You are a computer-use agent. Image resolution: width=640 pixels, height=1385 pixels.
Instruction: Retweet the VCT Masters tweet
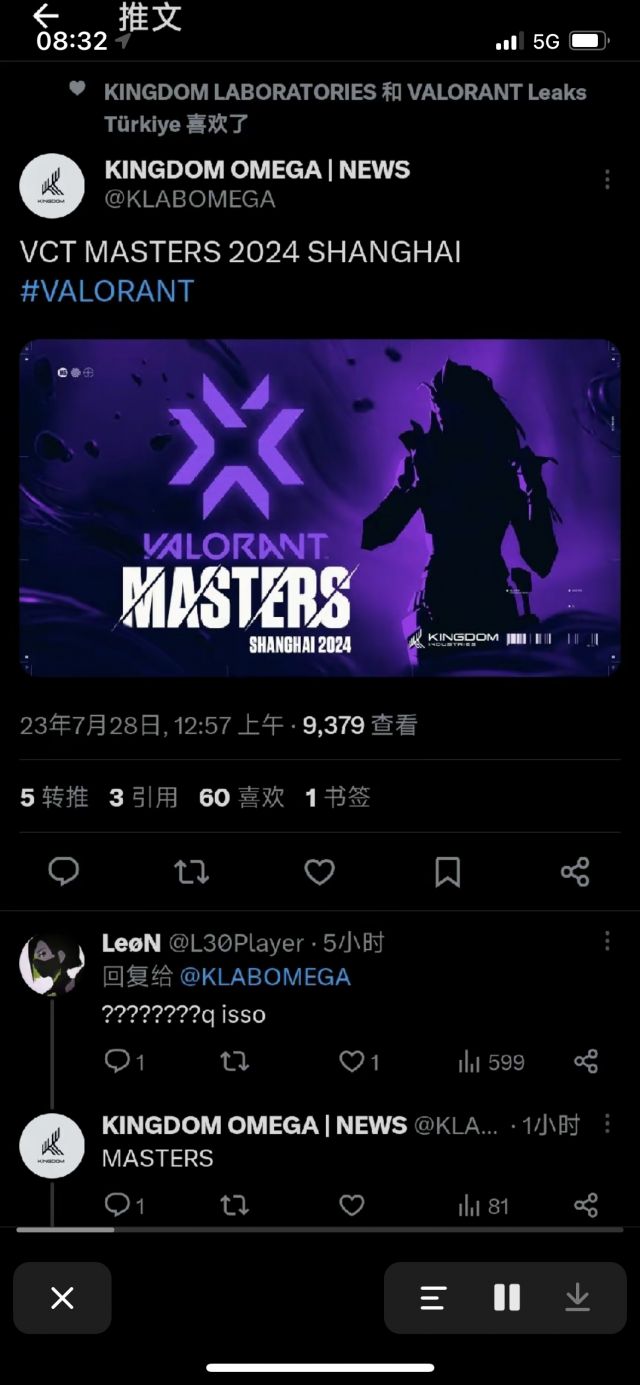pos(191,872)
